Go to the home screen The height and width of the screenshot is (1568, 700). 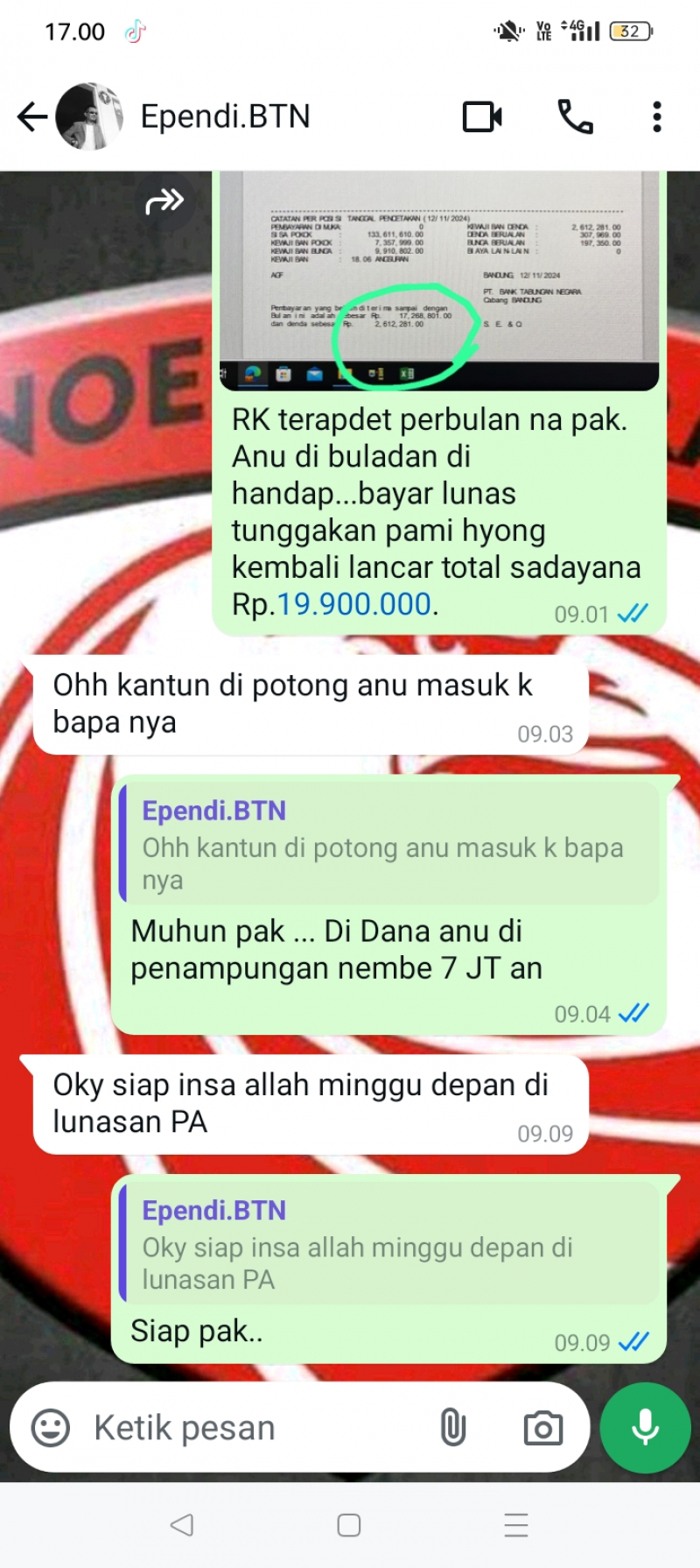tap(349, 1525)
